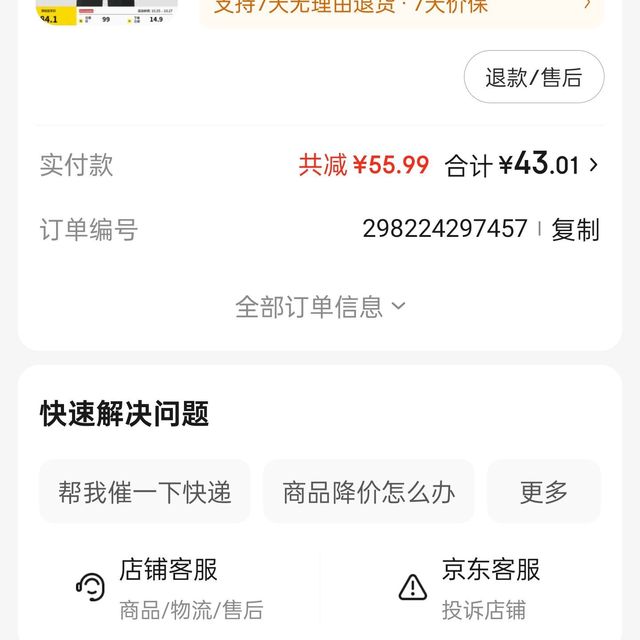Expand 全部订单信息 order details

pyautogui.click(x=319, y=306)
